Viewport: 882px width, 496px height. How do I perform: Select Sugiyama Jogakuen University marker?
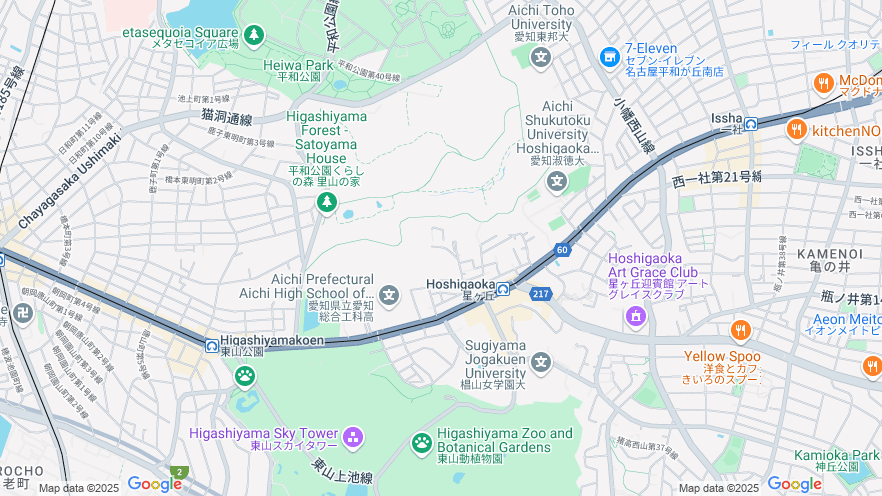(x=541, y=361)
